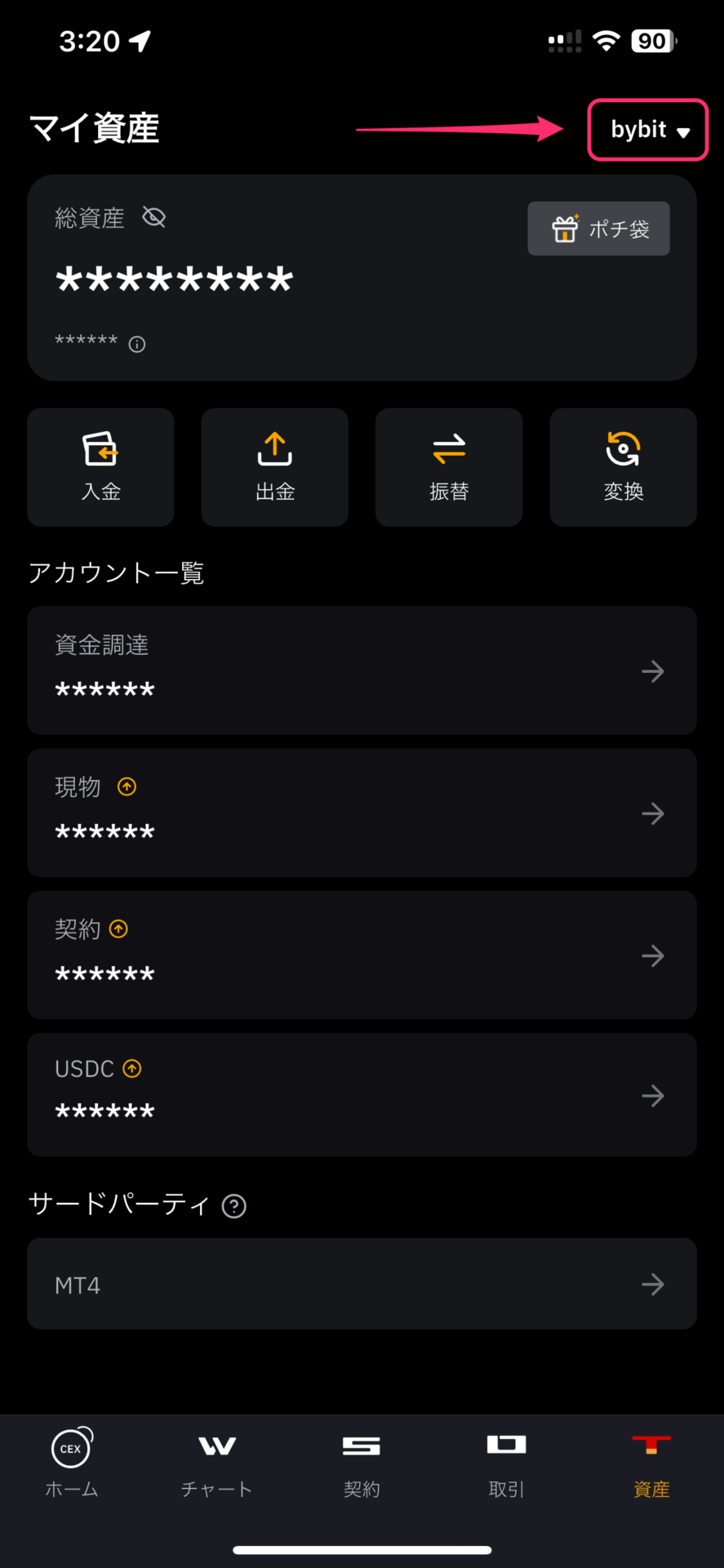Open the USDC account row
The width and height of the screenshot is (724, 1568).
tap(362, 1094)
